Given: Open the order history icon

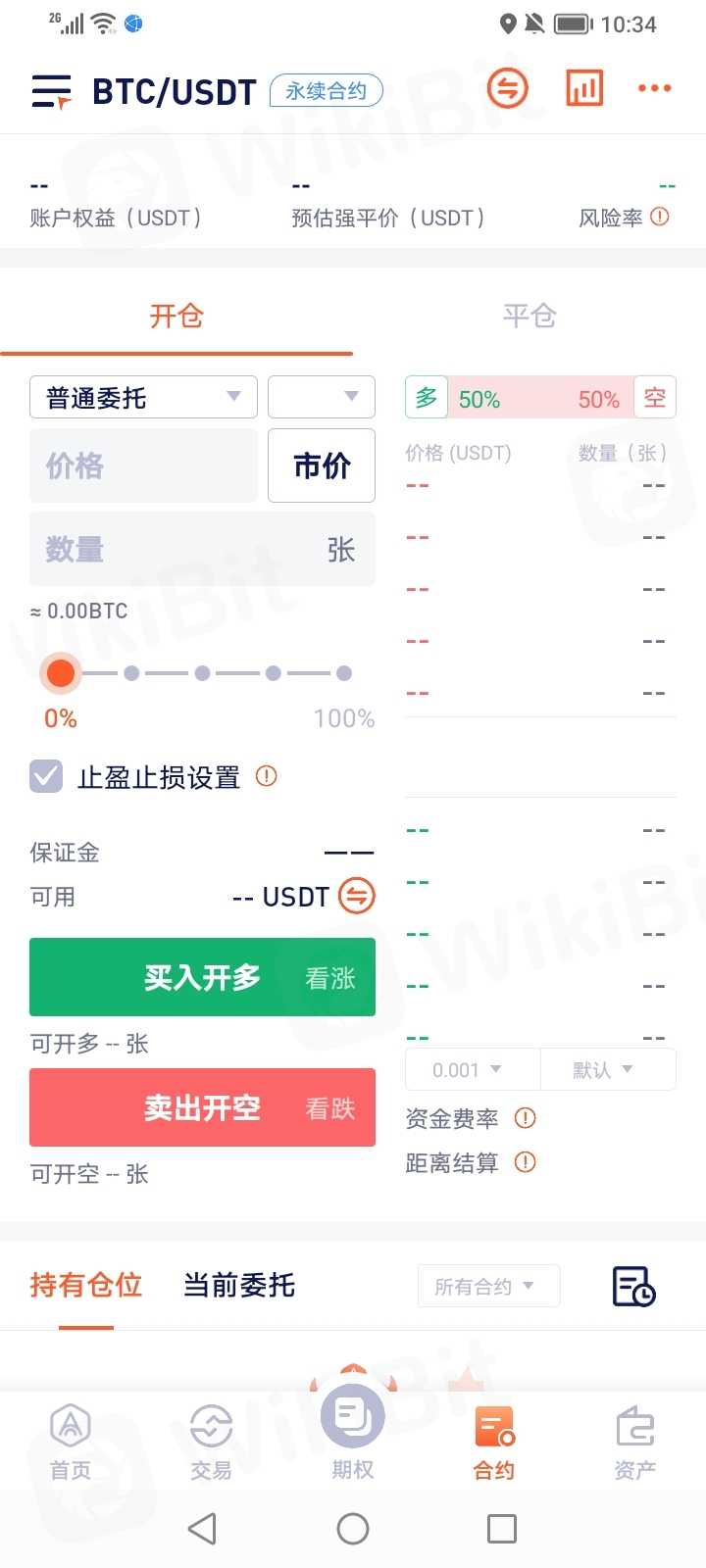Looking at the screenshot, I should point(633,1286).
